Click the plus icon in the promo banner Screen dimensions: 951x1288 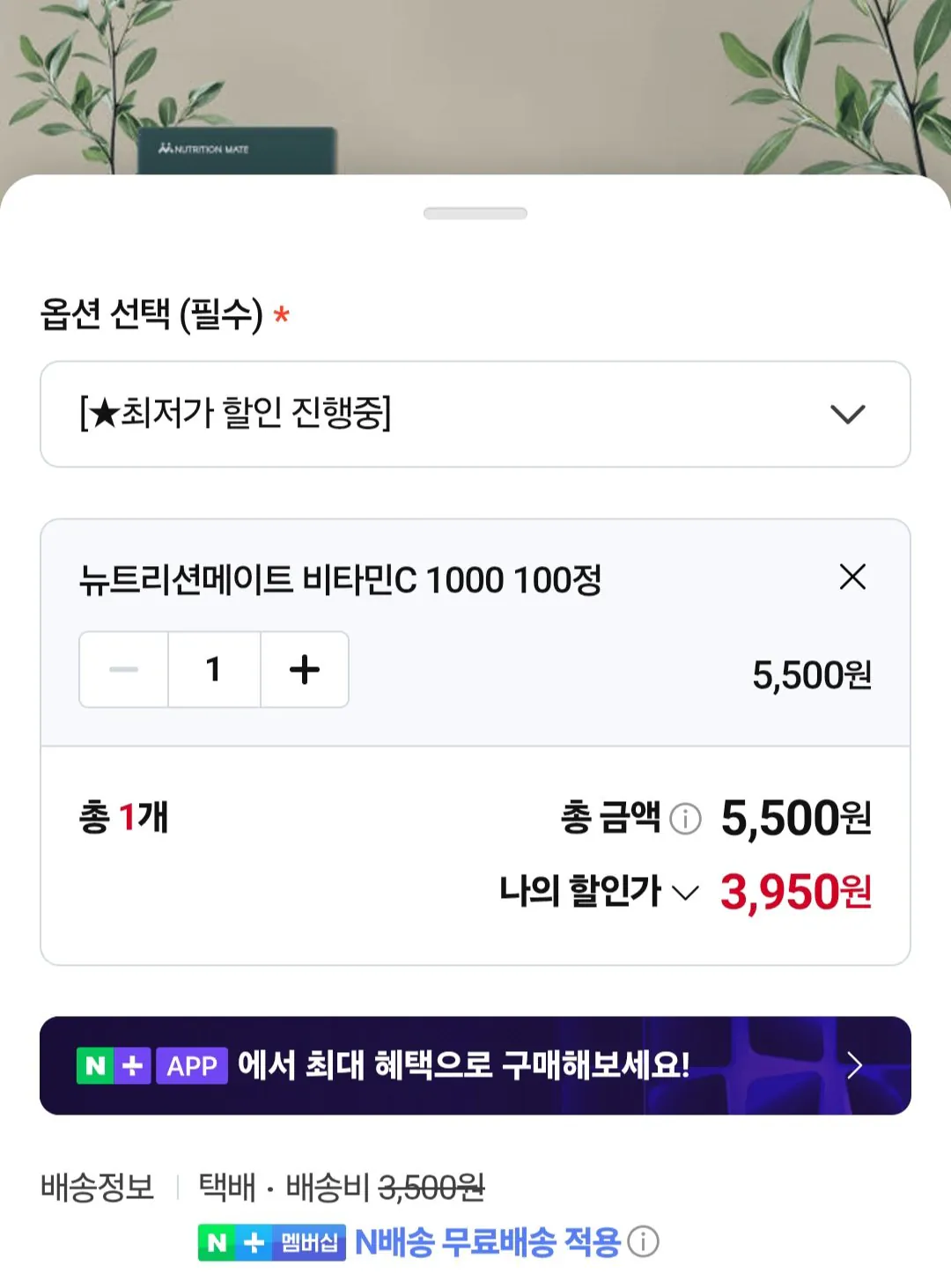[x=132, y=1064]
